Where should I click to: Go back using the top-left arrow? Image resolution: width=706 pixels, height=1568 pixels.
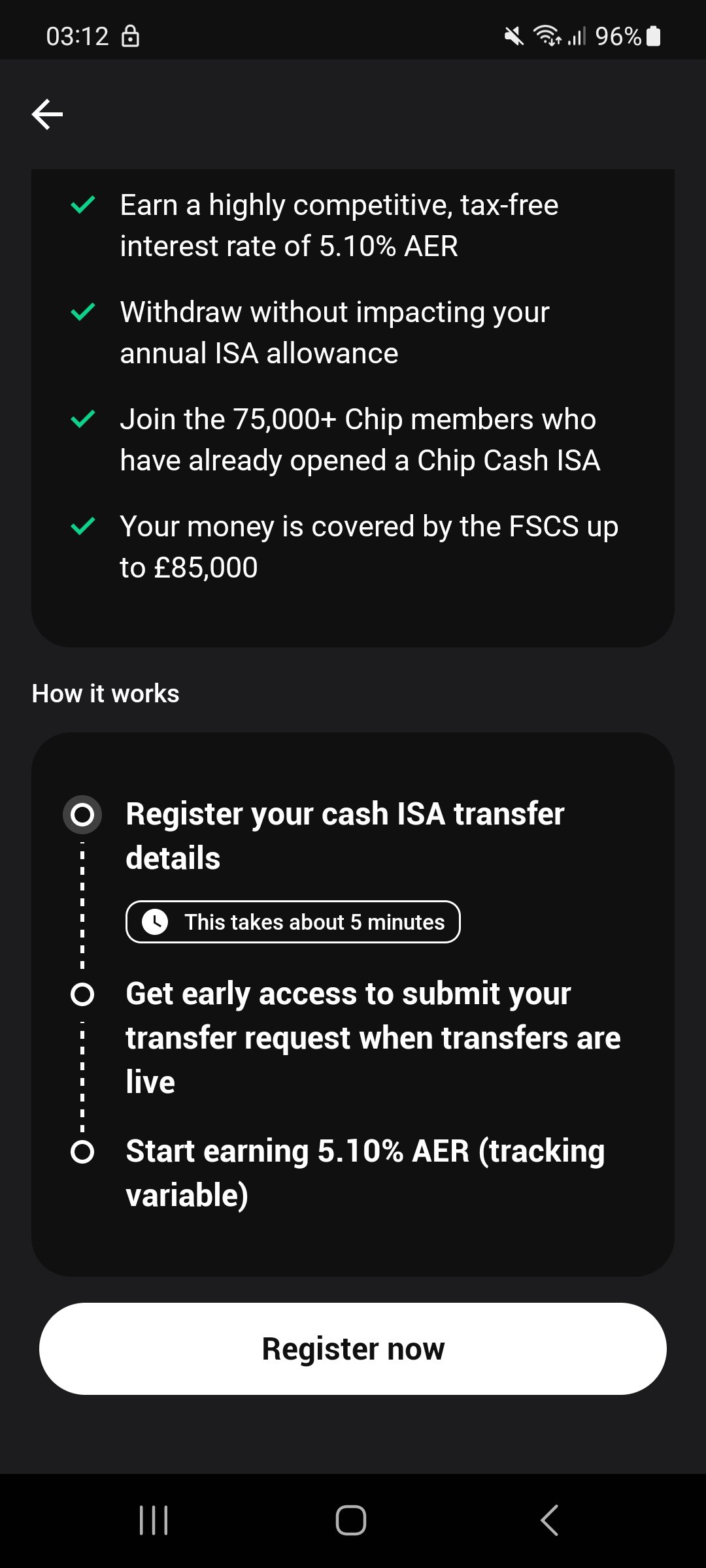(47, 114)
